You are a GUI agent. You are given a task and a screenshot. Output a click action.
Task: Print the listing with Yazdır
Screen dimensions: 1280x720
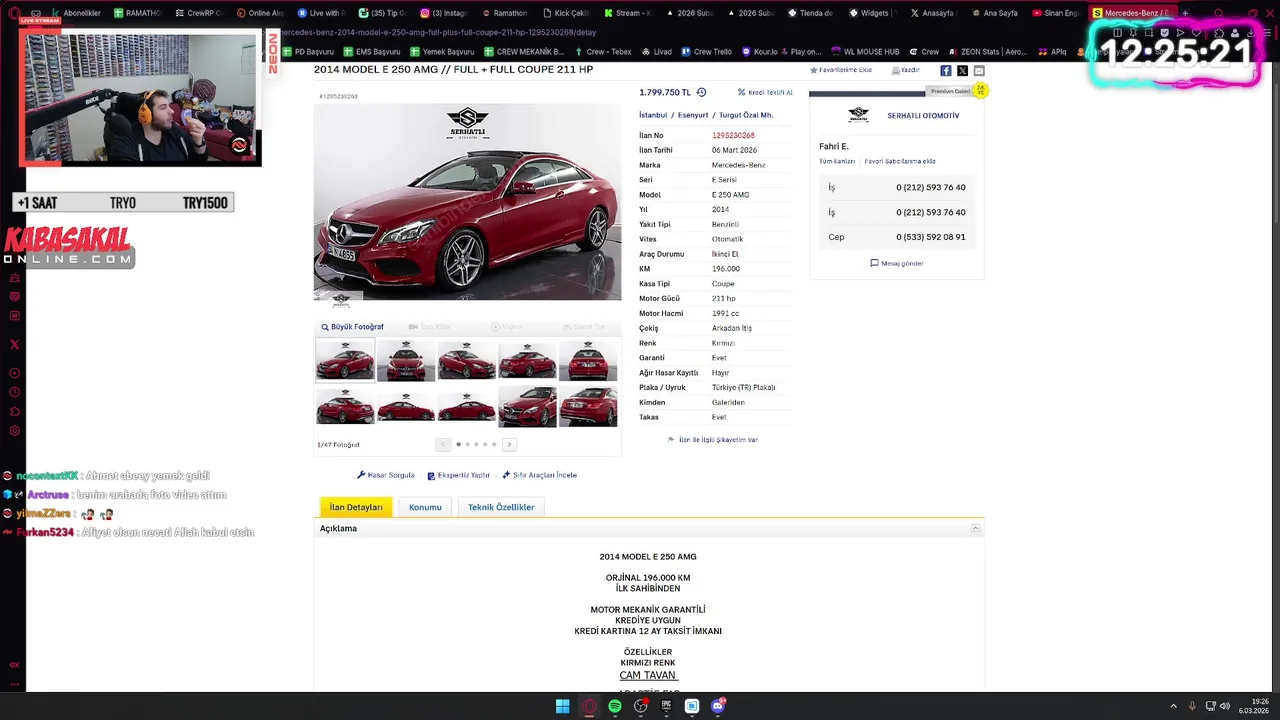[x=905, y=70]
